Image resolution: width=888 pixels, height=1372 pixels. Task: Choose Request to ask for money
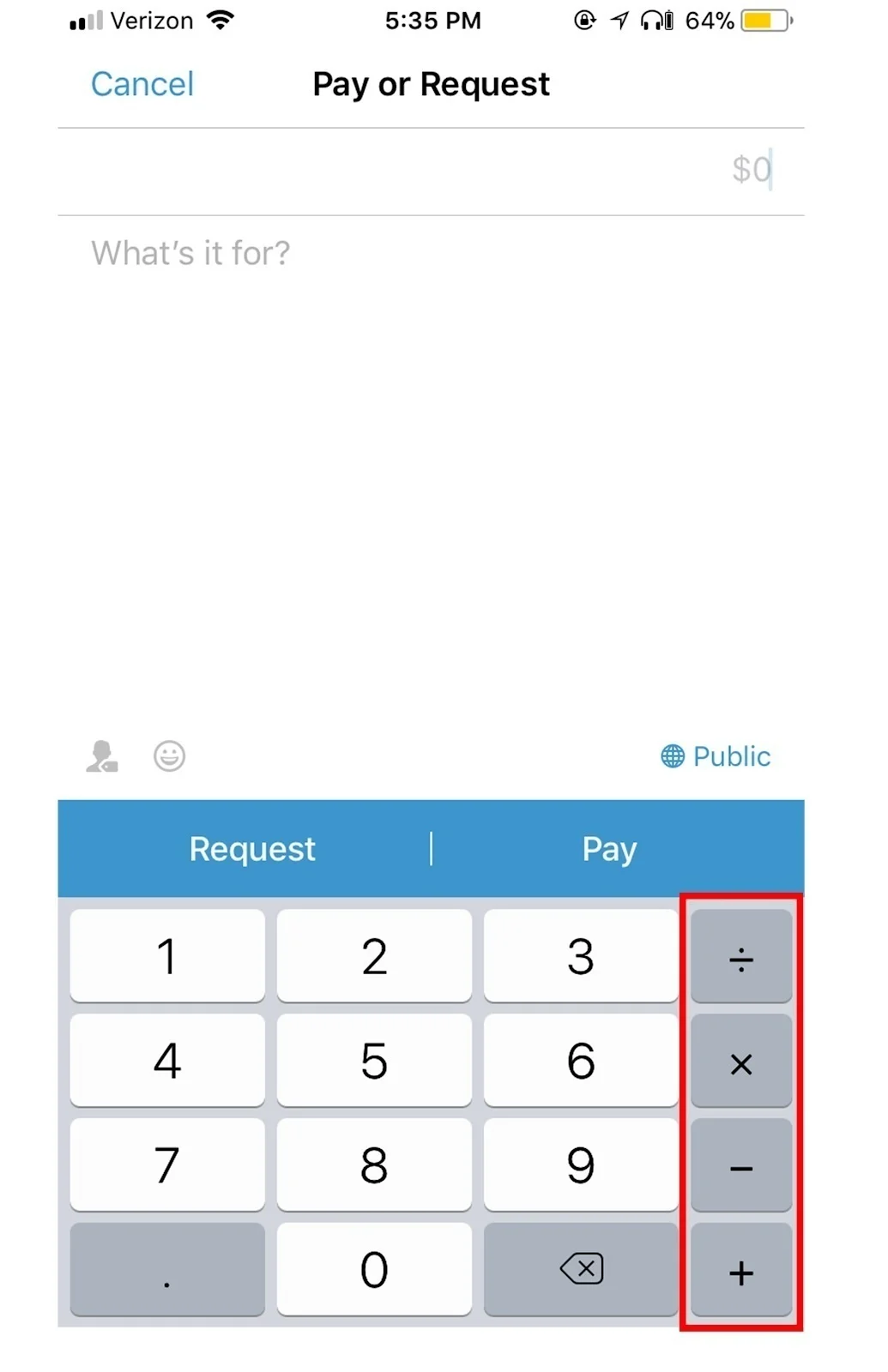(252, 849)
